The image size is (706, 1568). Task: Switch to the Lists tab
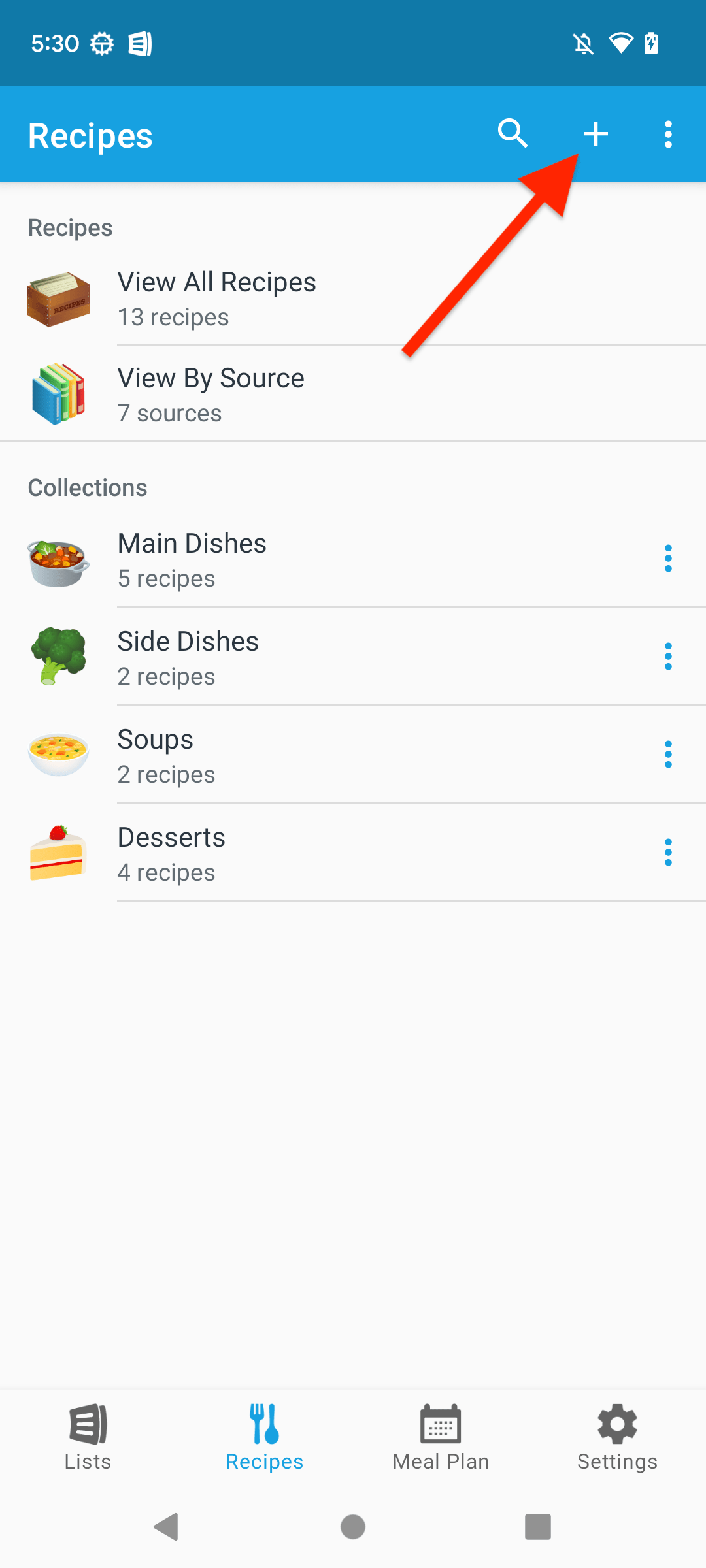coord(88,1437)
